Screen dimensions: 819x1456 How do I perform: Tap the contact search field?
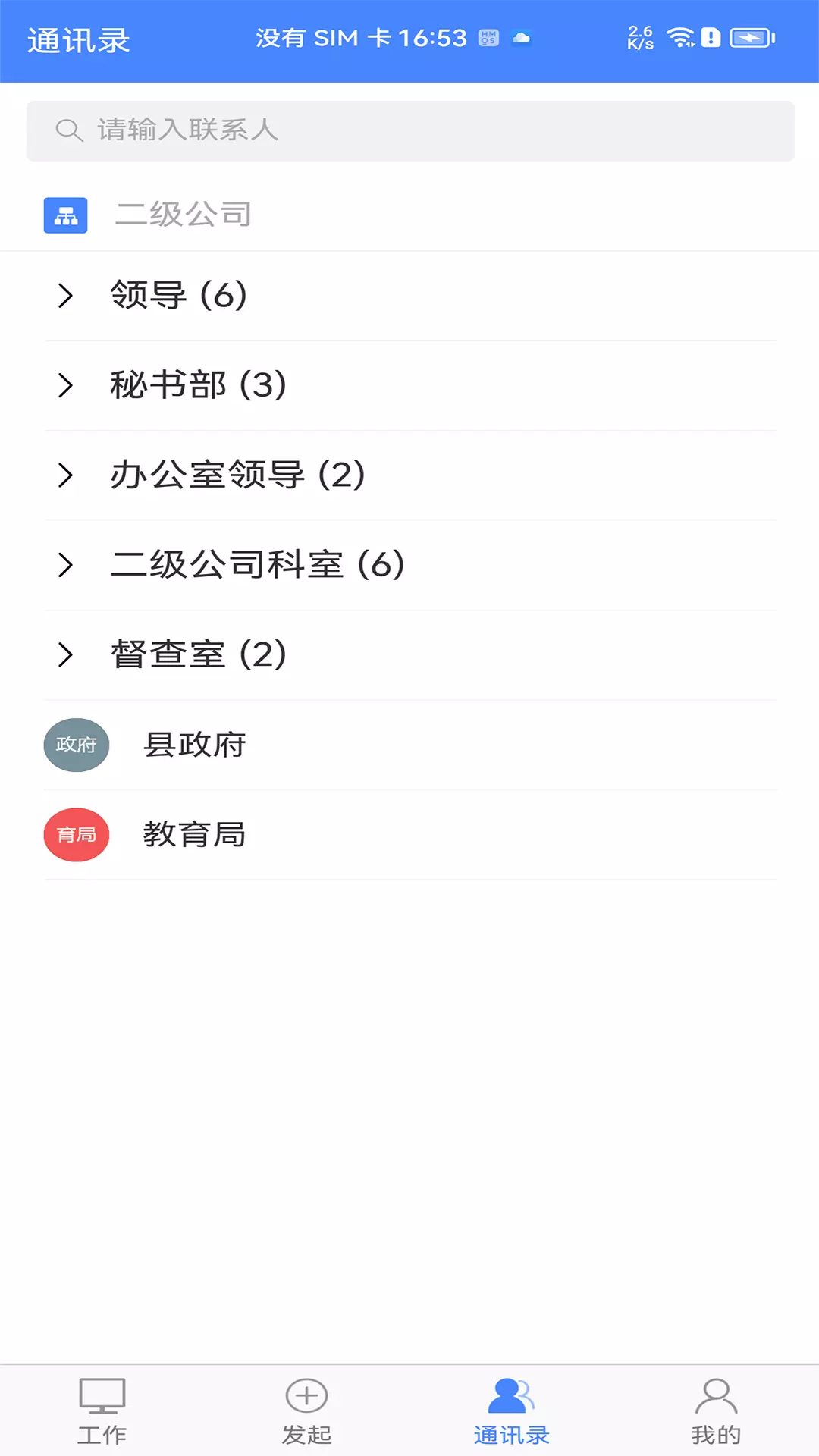point(410,130)
